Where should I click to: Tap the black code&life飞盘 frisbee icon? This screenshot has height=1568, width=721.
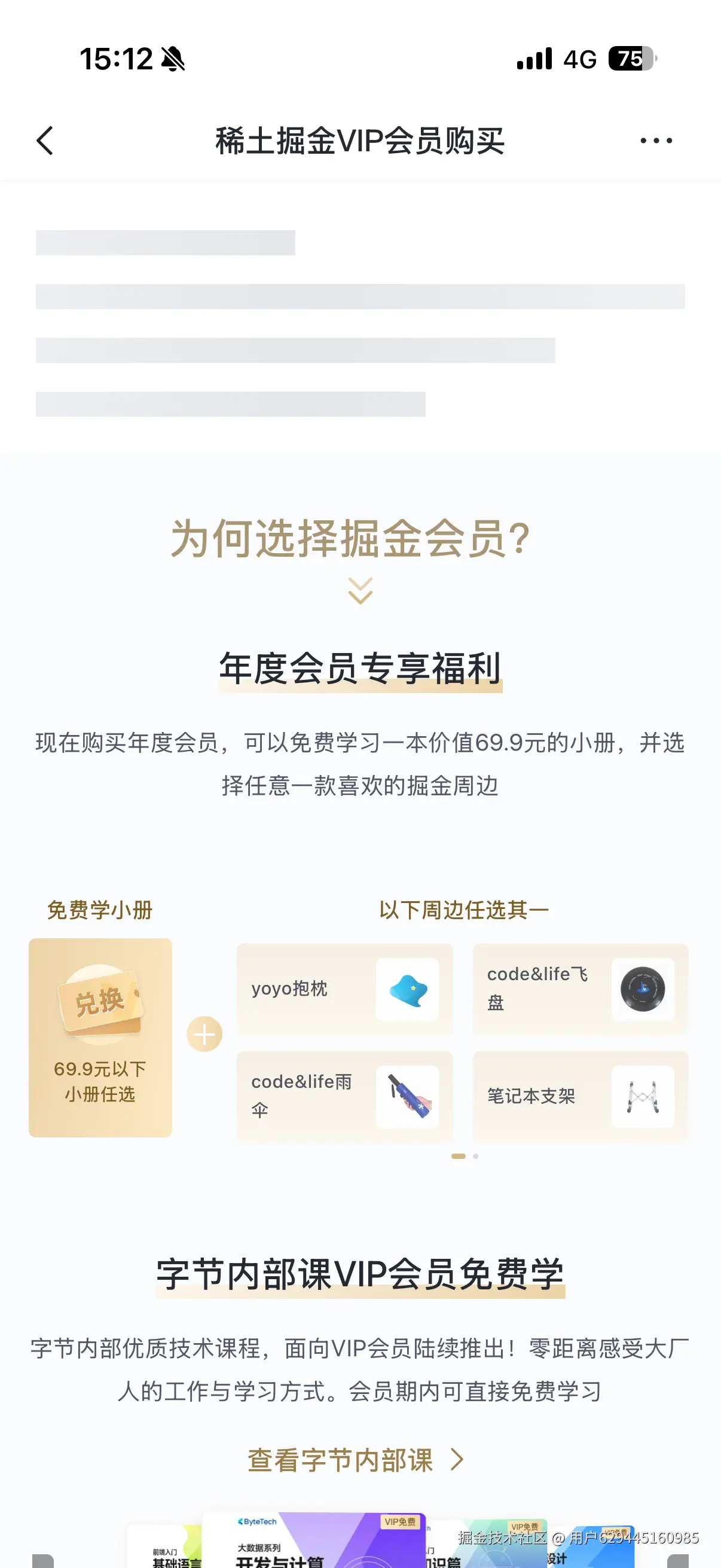[x=643, y=990]
